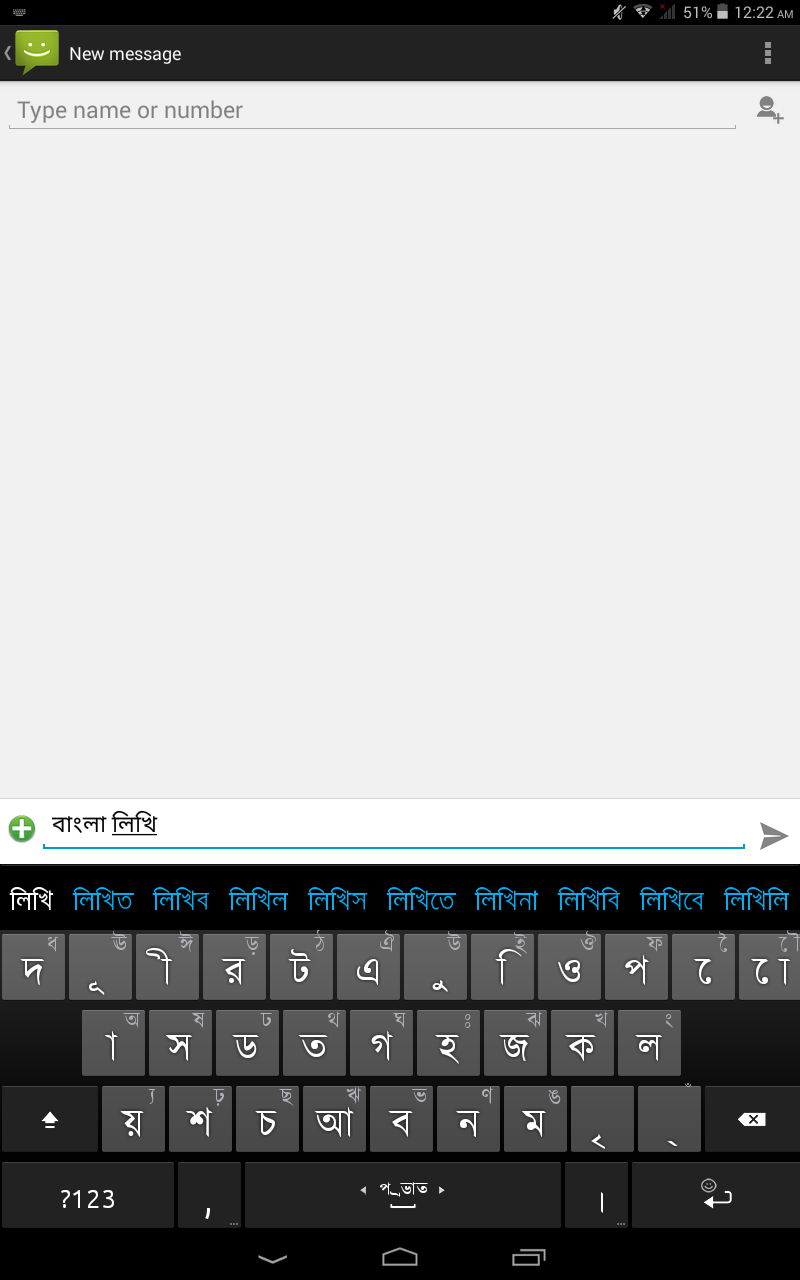The height and width of the screenshot is (1280, 800).
Task: Type the ক key
Action: tap(582, 1043)
